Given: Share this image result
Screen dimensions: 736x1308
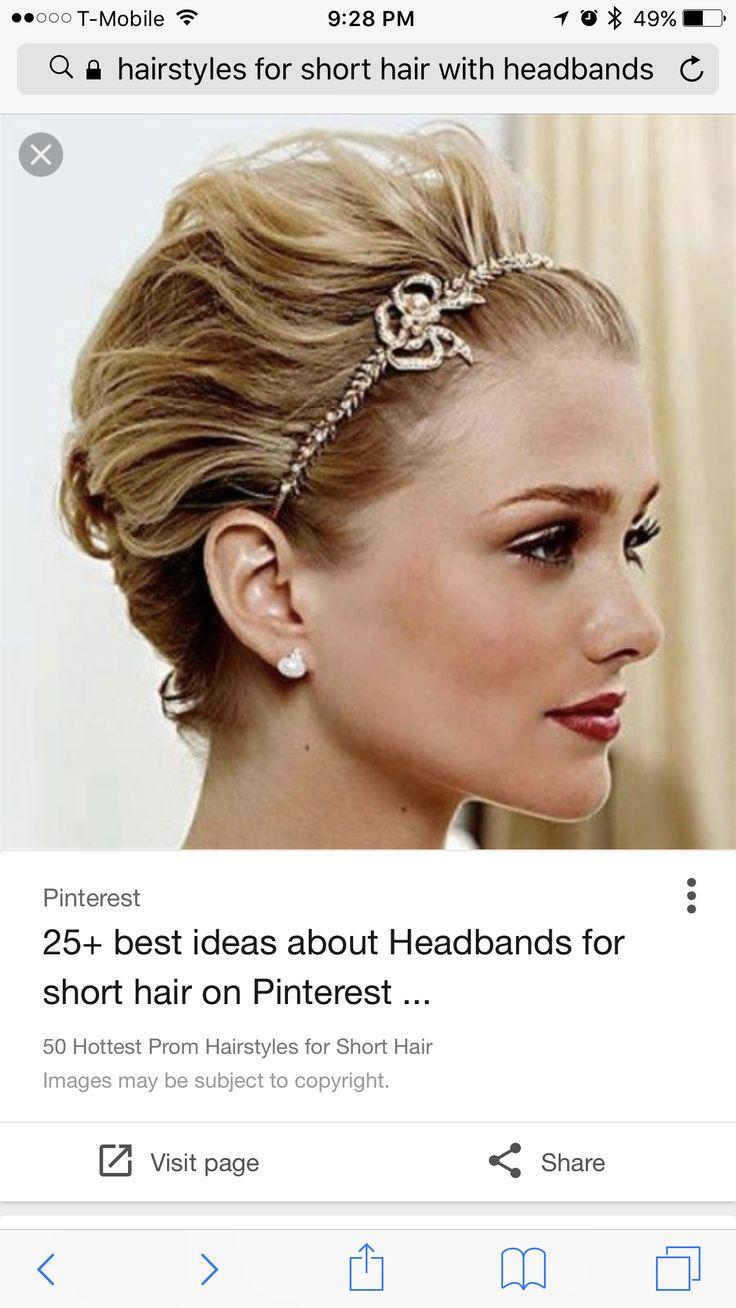Looking at the screenshot, I should point(547,1162).
